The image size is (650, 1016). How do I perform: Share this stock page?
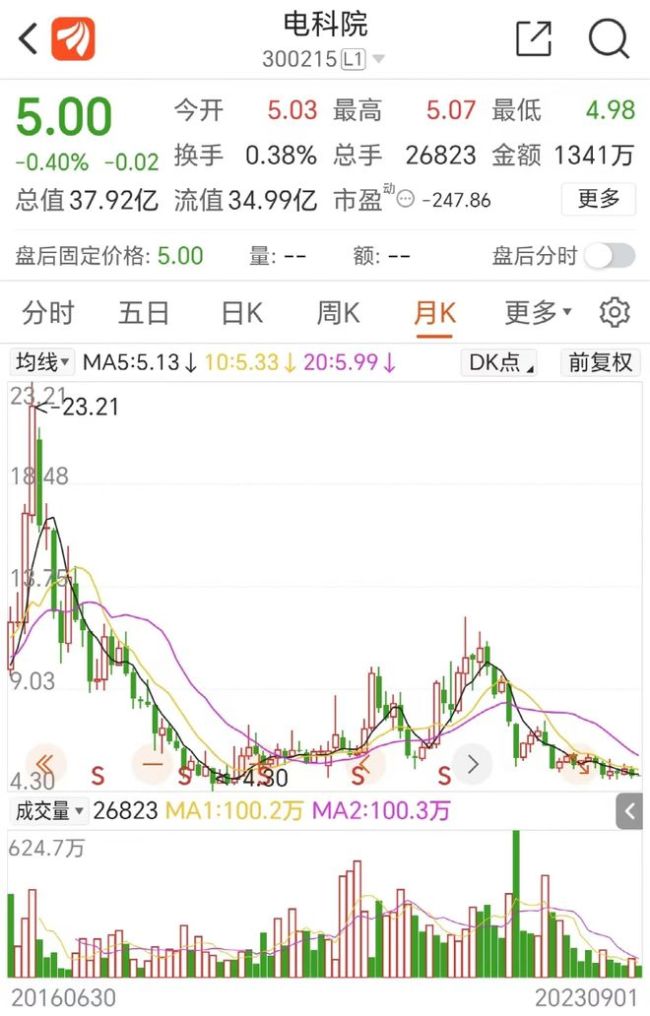point(534,40)
